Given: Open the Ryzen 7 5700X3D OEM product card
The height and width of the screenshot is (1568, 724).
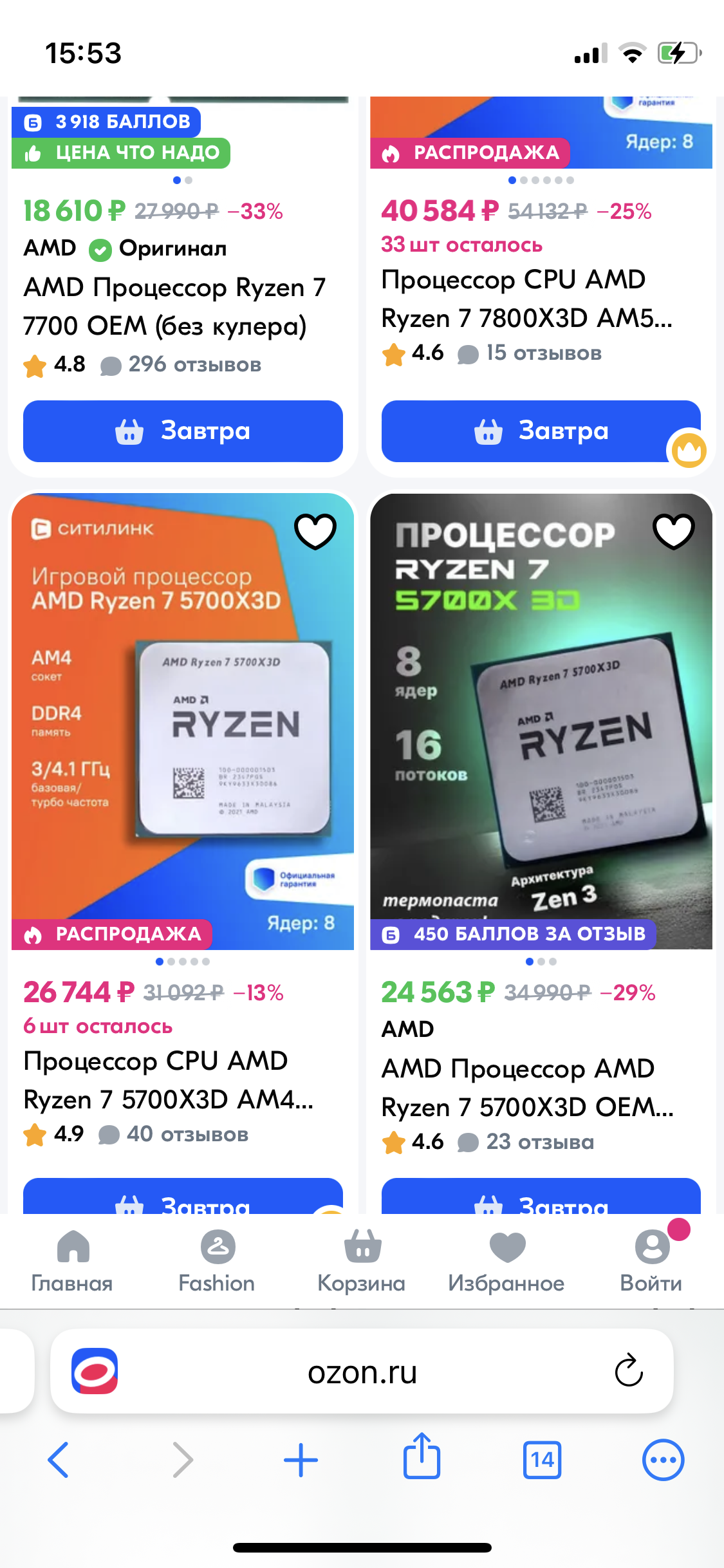Looking at the screenshot, I should [x=541, y=721].
